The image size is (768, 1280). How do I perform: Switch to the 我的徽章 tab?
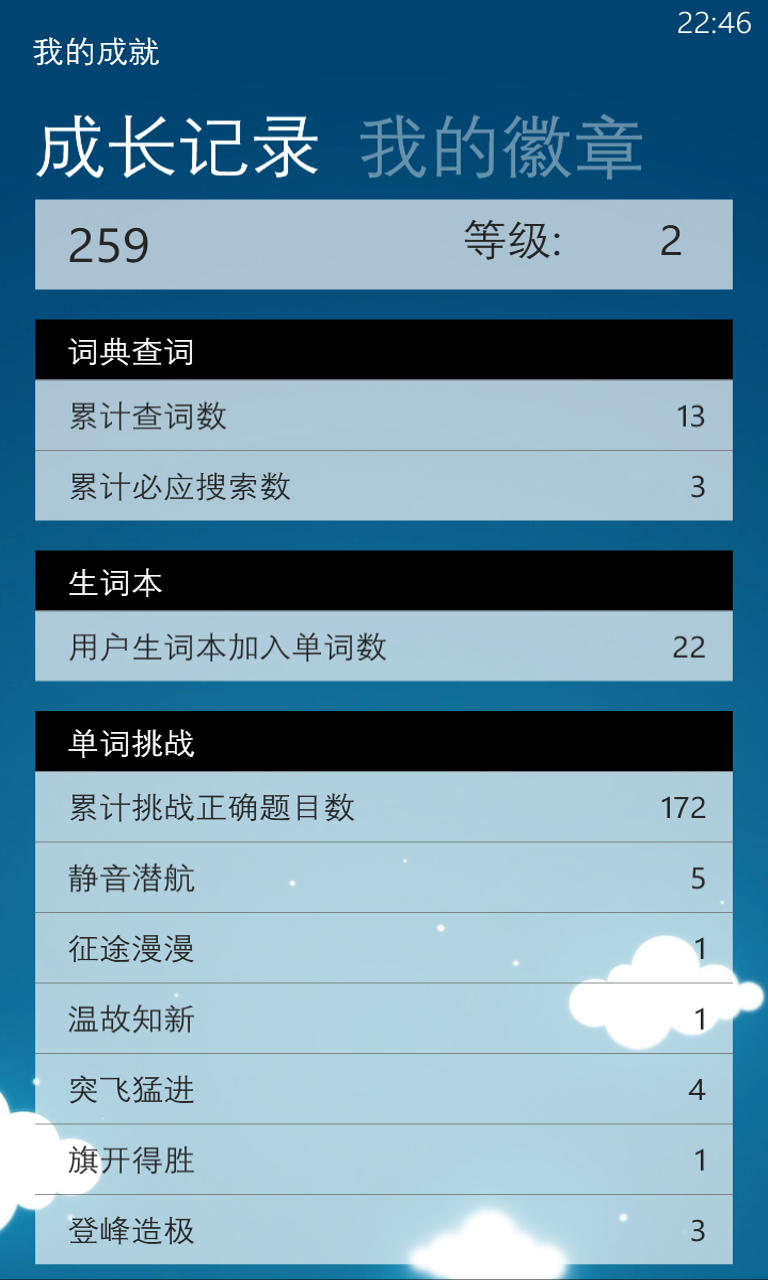coord(500,148)
